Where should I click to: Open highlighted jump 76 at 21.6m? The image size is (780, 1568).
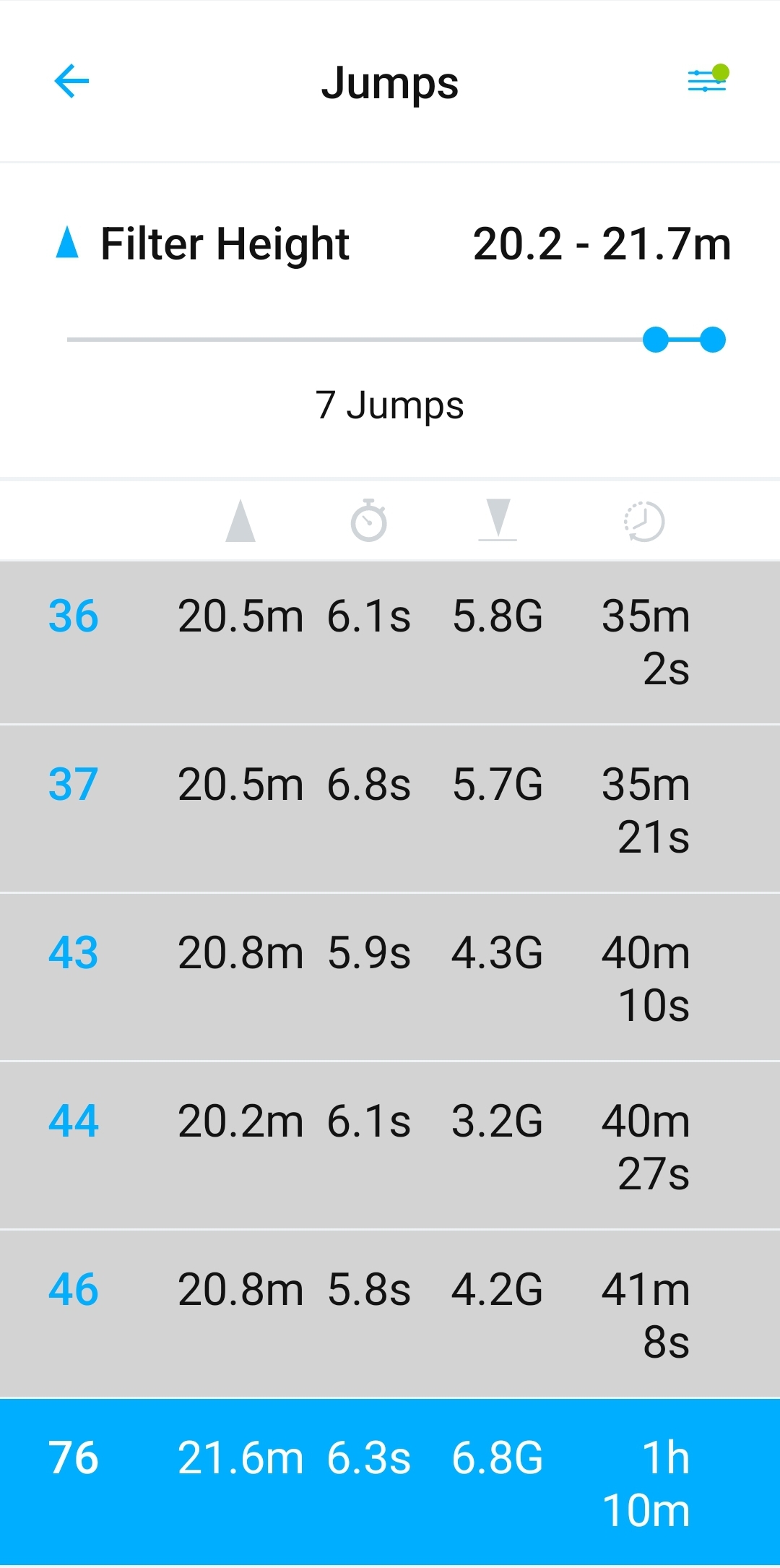tap(390, 1483)
